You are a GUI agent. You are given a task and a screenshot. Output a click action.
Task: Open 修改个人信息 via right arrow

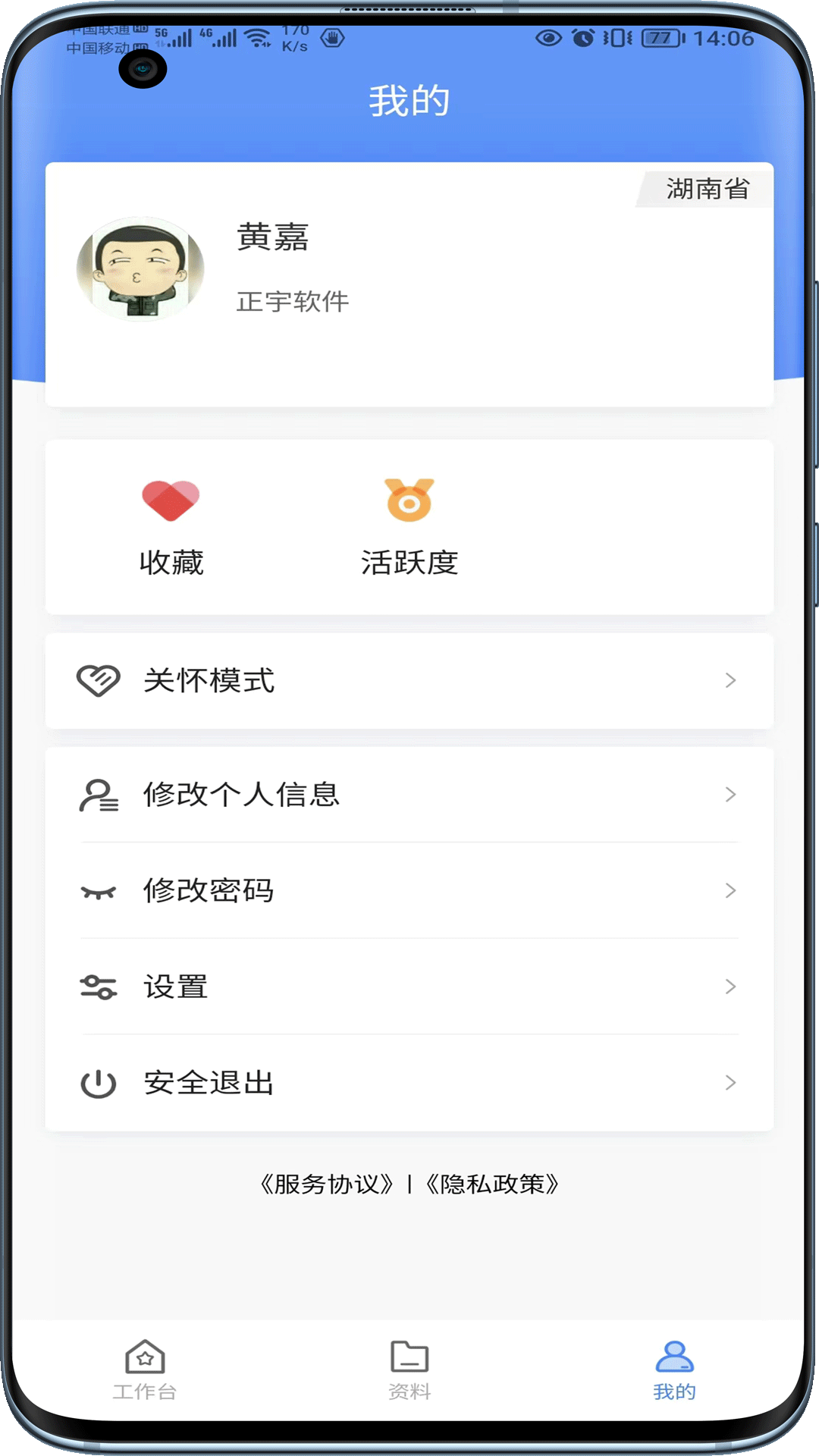click(730, 795)
